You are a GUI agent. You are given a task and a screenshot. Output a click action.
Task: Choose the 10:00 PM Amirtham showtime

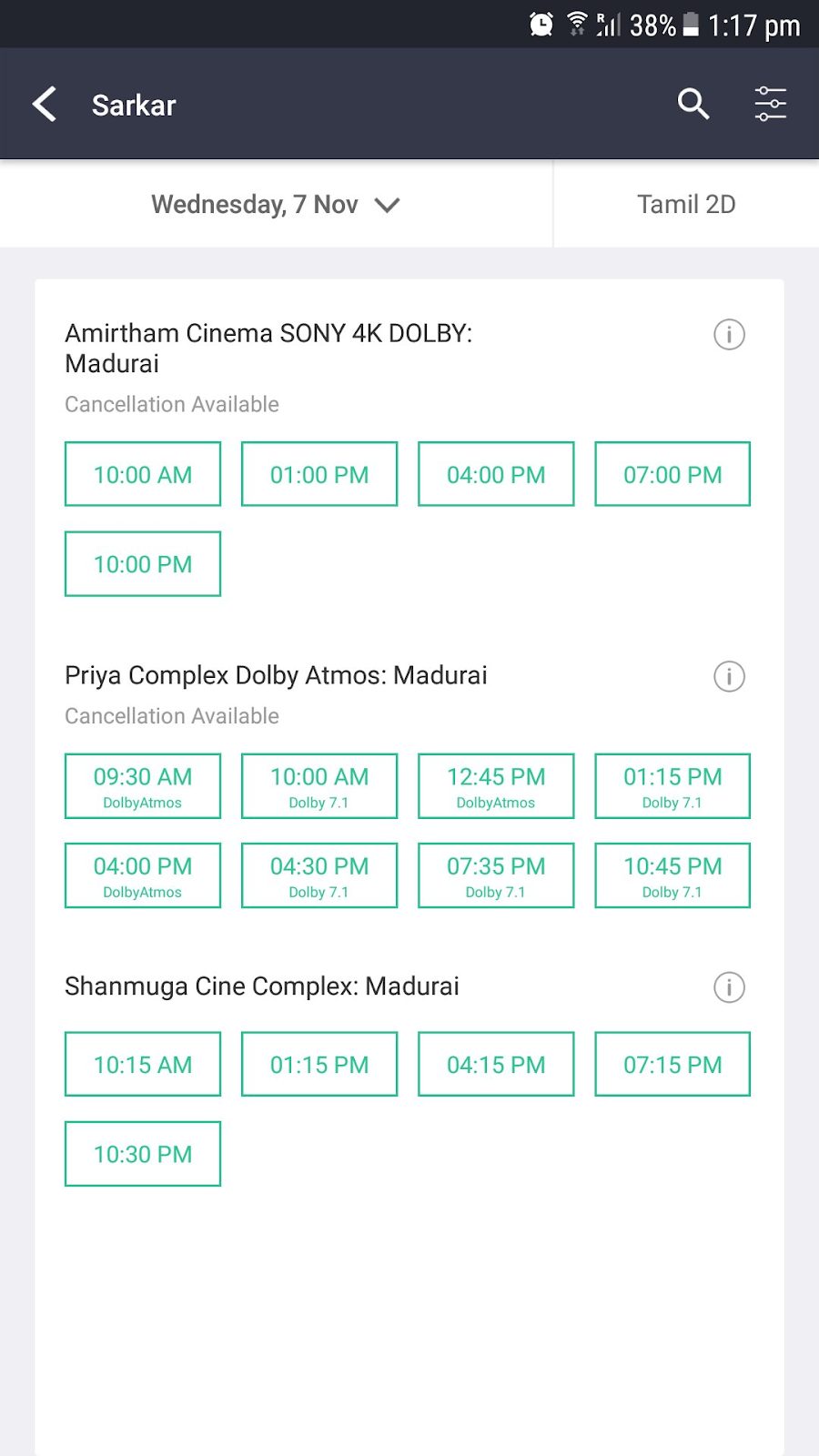click(143, 564)
